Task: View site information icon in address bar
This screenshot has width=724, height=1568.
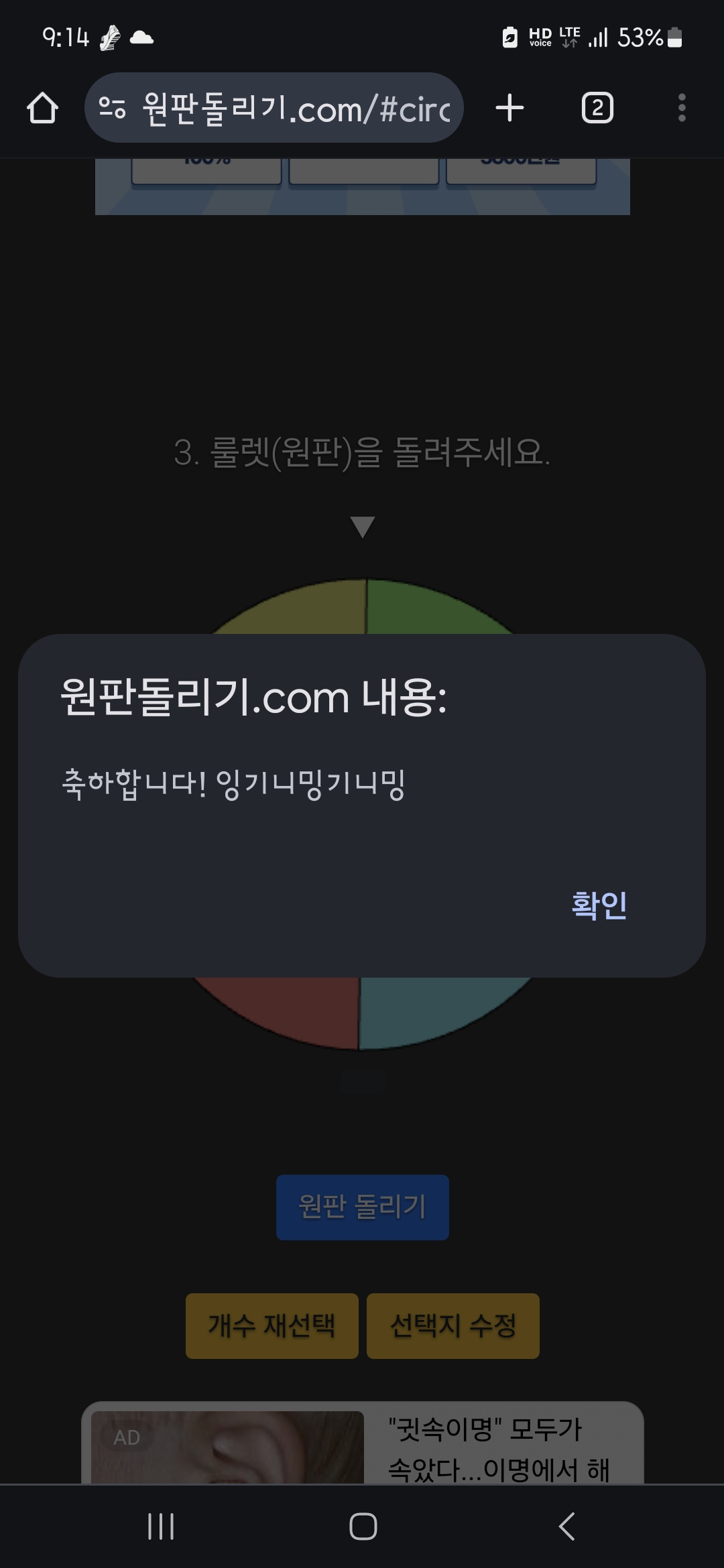Action: (112, 108)
